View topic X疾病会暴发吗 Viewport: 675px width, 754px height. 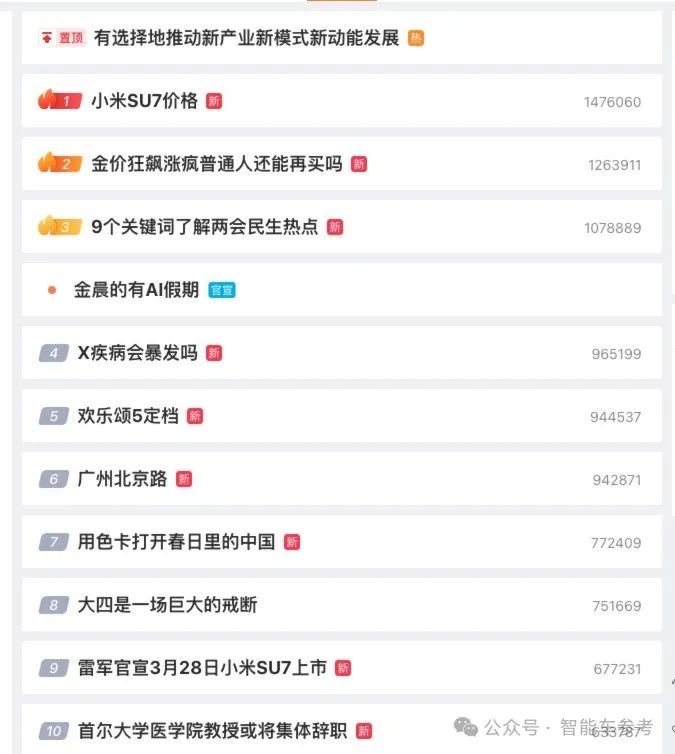(x=138, y=353)
